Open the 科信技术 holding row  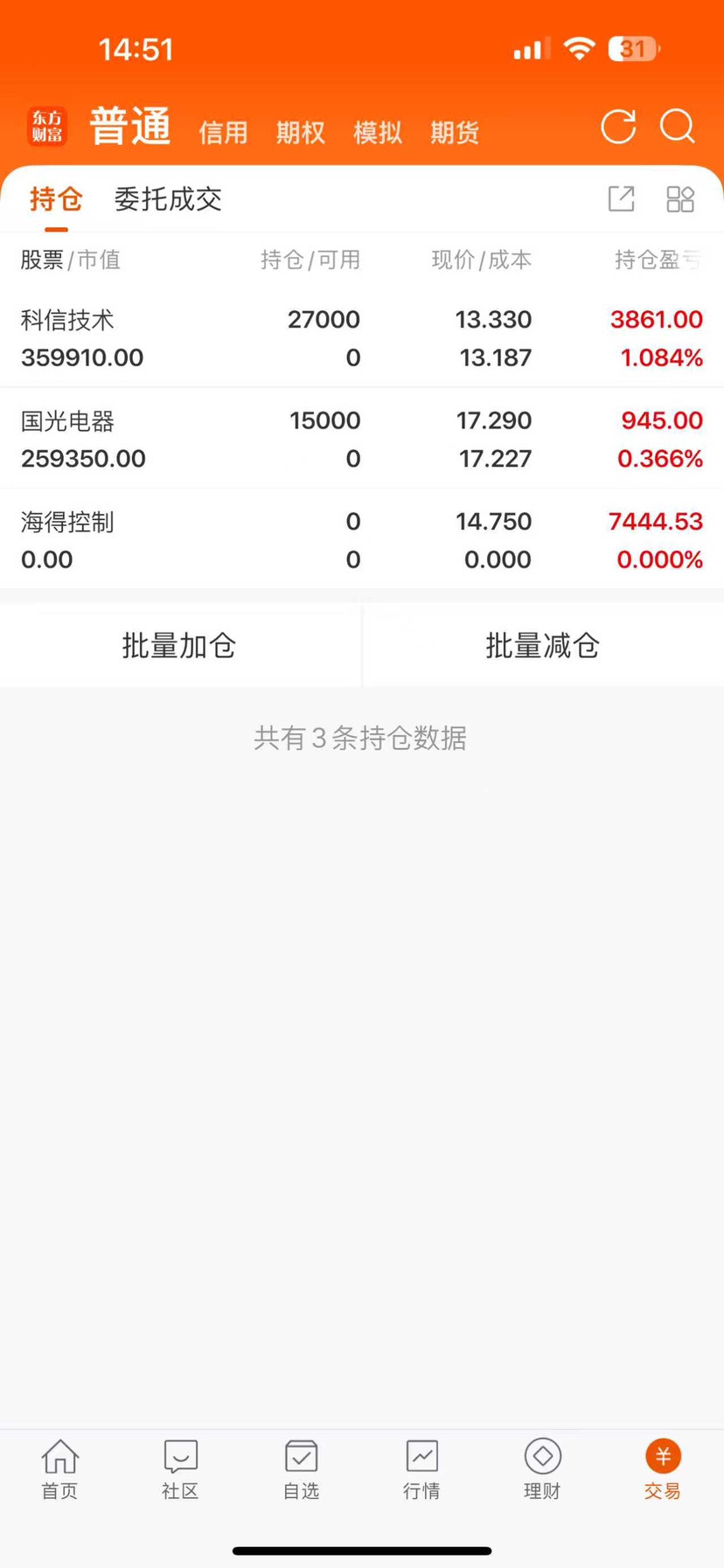click(362, 338)
